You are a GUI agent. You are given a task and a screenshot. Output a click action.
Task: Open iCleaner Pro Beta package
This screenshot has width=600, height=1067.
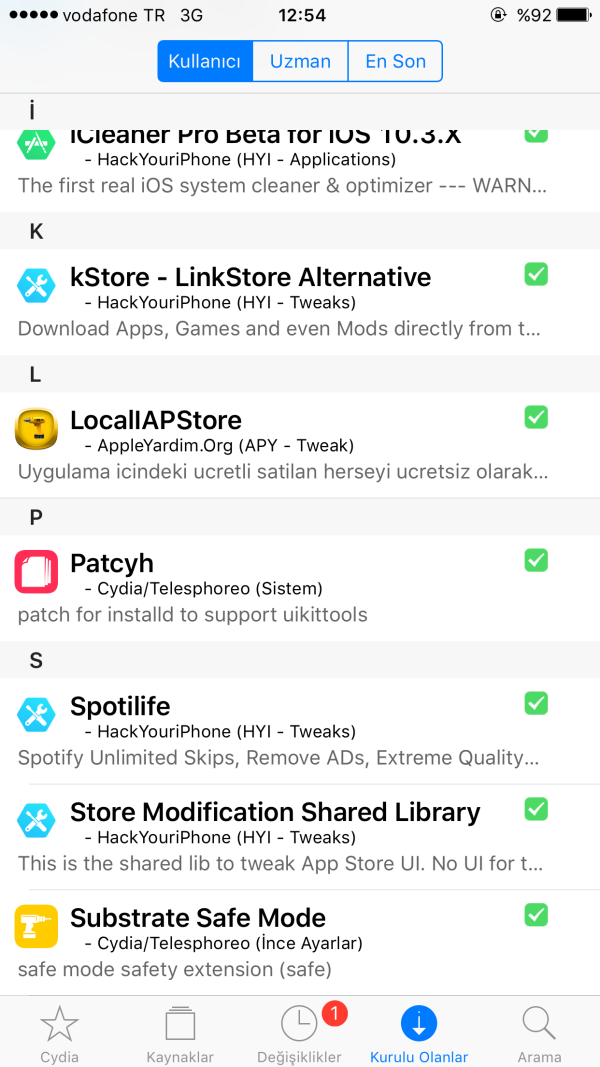pos(280,160)
